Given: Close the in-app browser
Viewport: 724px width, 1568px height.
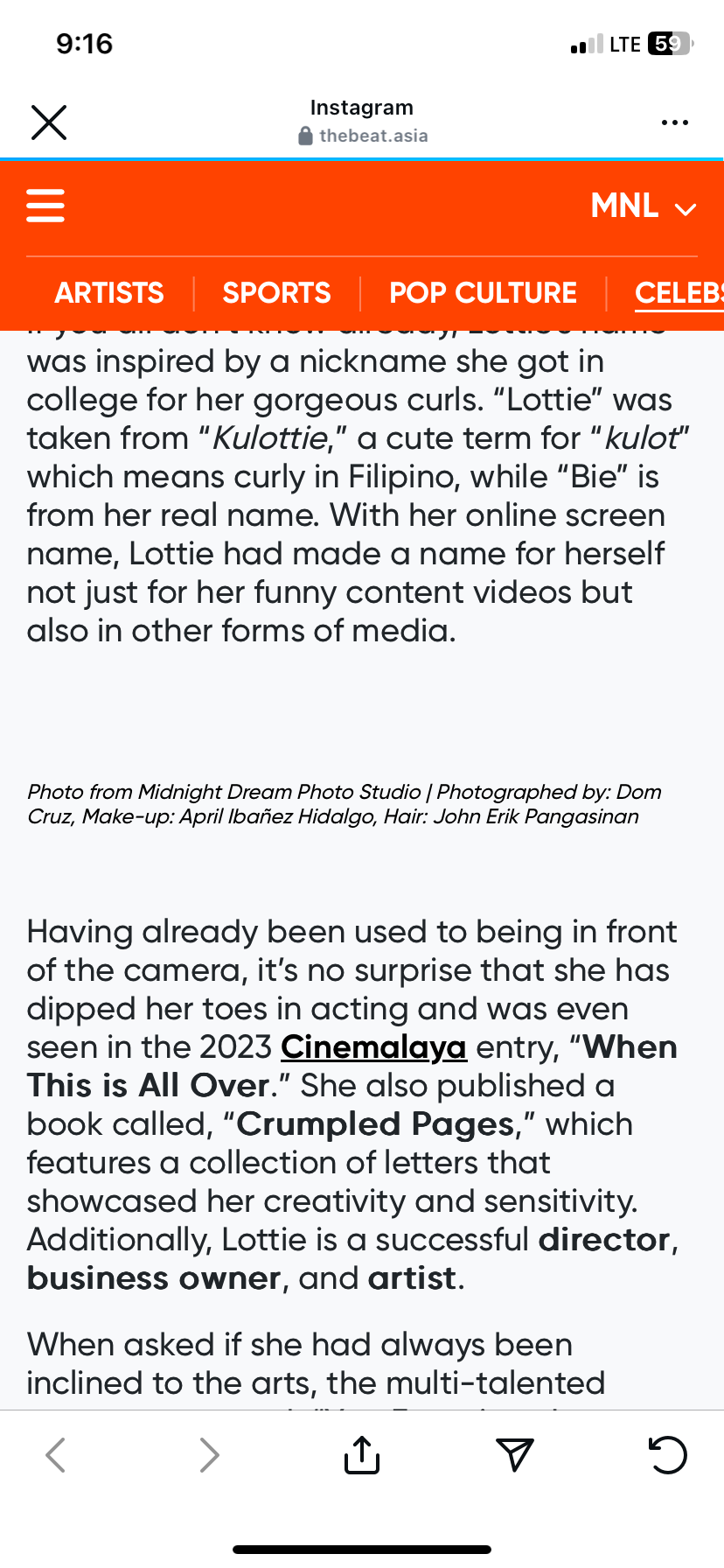Looking at the screenshot, I should 49,122.
